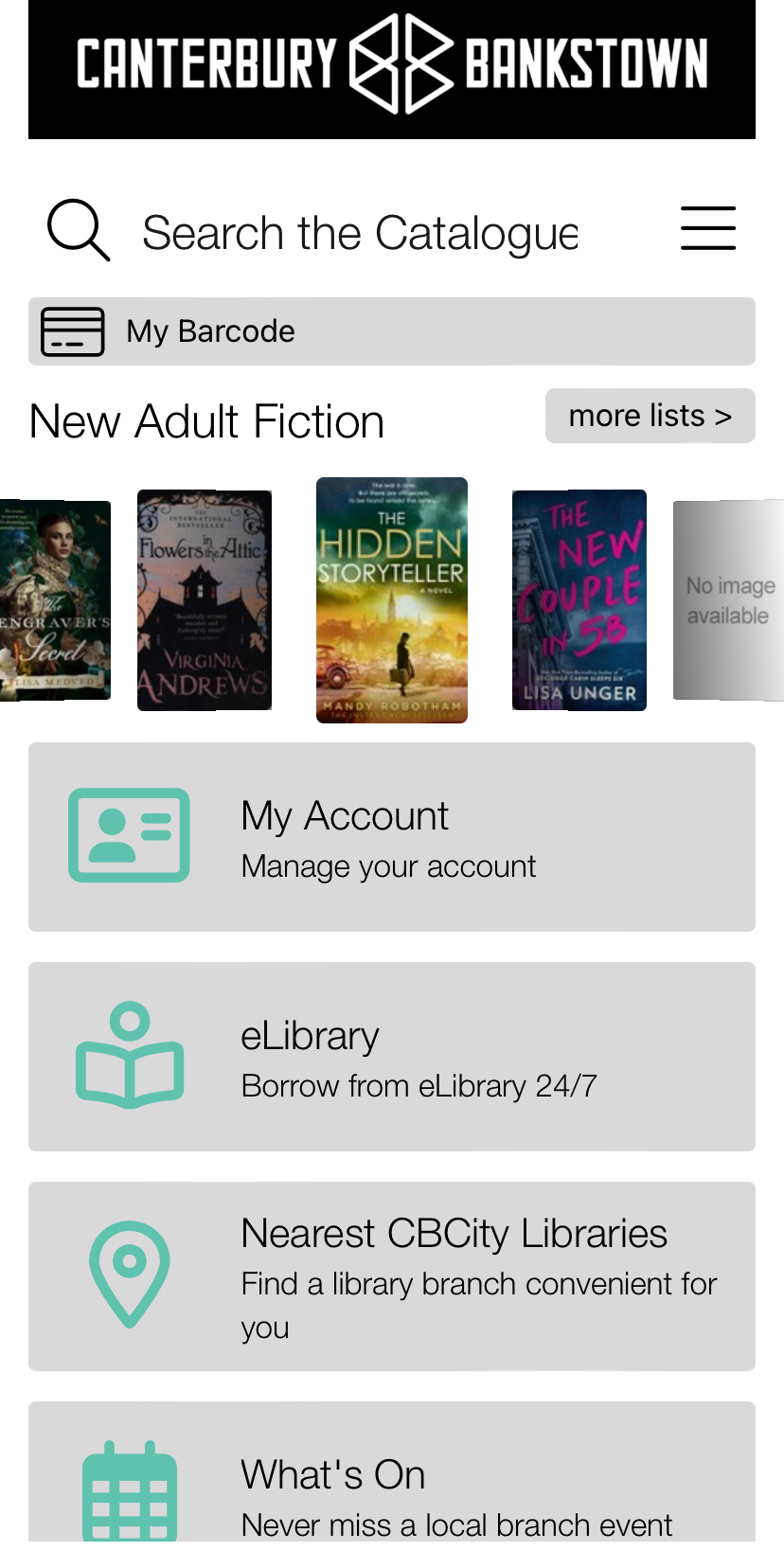Click the eLibrary panel to borrow 24/7
Screen dimensions: 784x1551
[392, 1056]
